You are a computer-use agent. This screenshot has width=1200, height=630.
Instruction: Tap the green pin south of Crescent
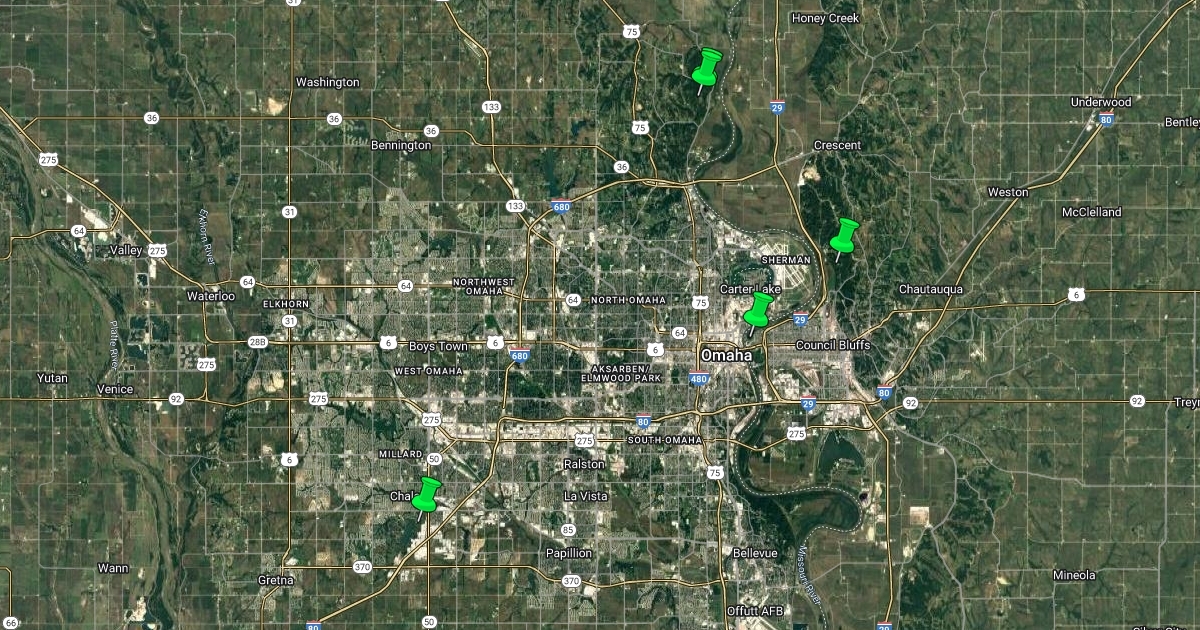[844, 237]
